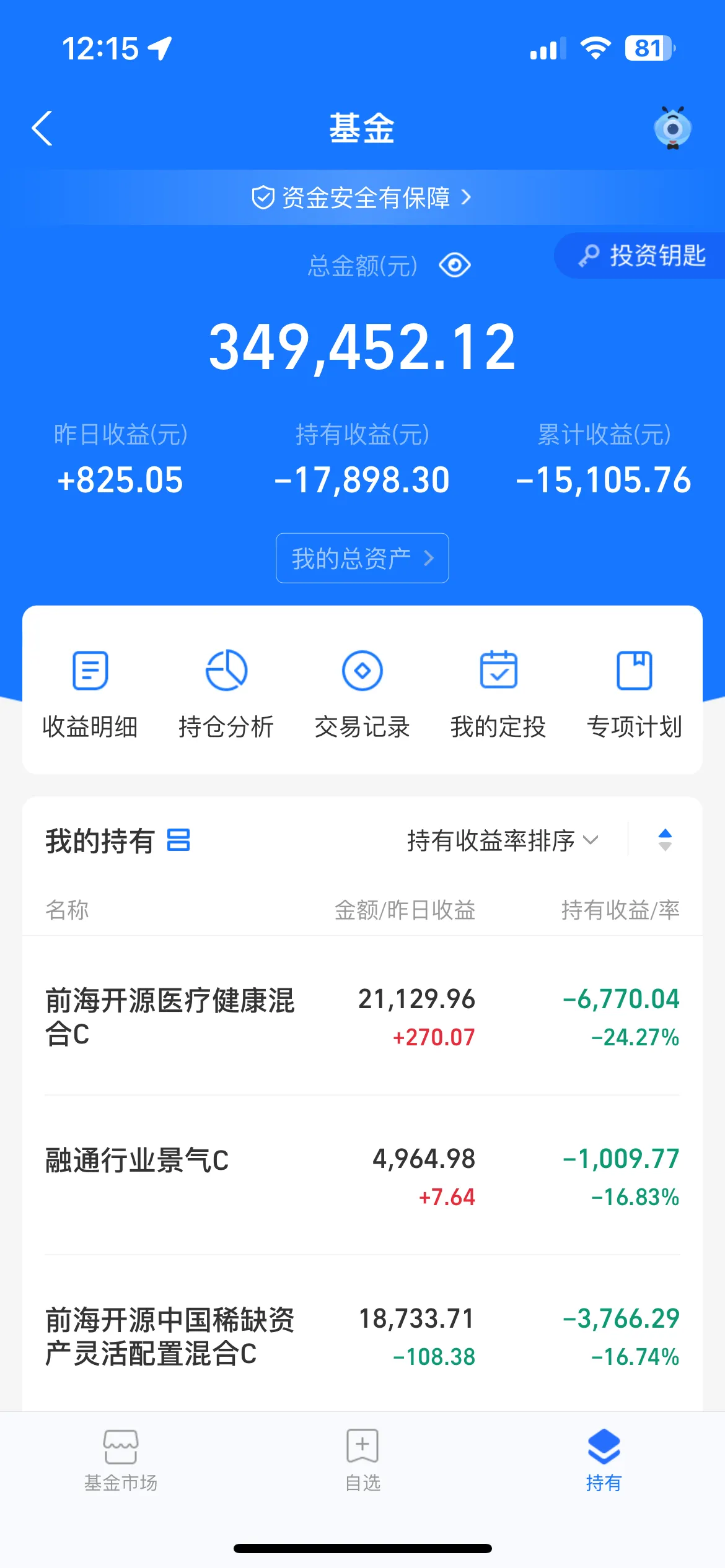Open 专项计划
This screenshot has height=1568, width=725.
click(x=635, y=693)
